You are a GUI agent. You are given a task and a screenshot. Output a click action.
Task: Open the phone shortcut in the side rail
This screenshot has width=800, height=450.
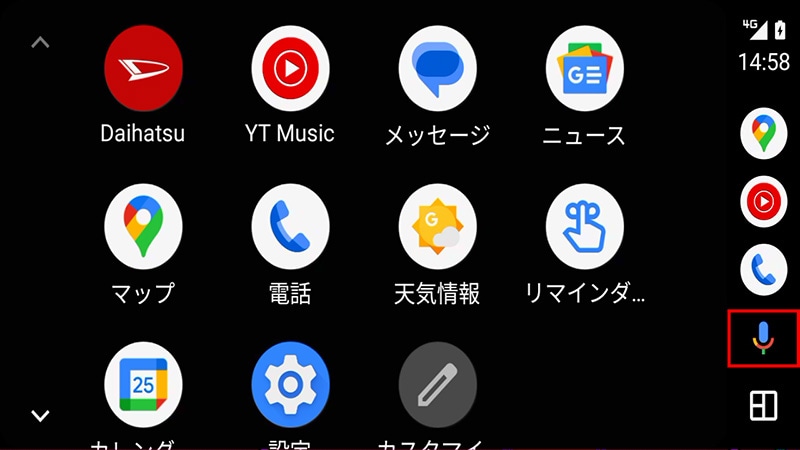click(763, 269)
